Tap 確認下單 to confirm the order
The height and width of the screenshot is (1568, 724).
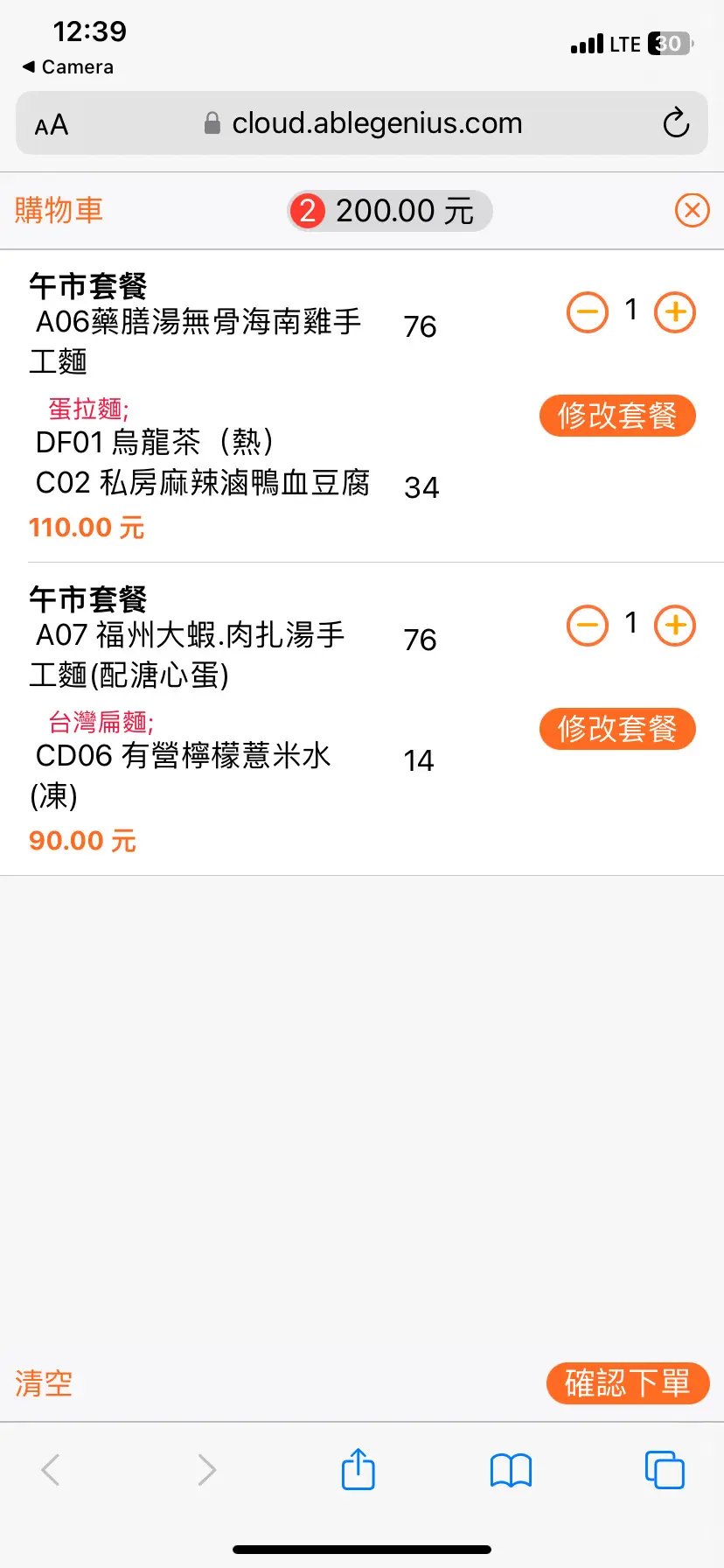pos(628,1383)
